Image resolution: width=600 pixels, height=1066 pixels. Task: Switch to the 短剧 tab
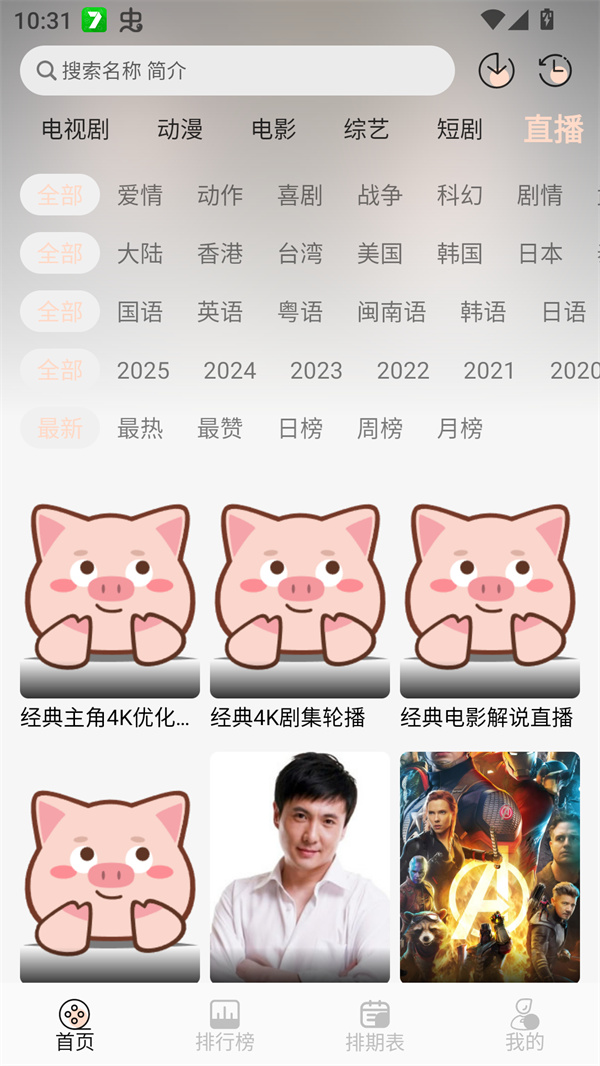click(x=459, y=129)
